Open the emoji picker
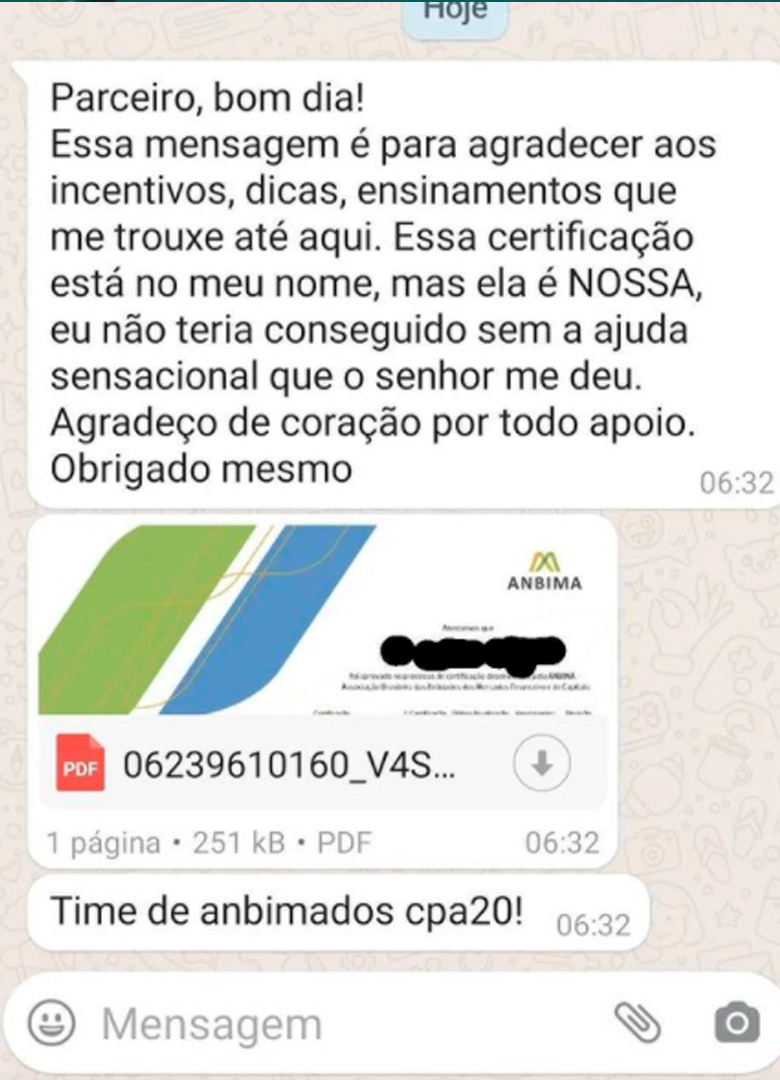This screenshot has width=780, height=1080. point(52,1023)
